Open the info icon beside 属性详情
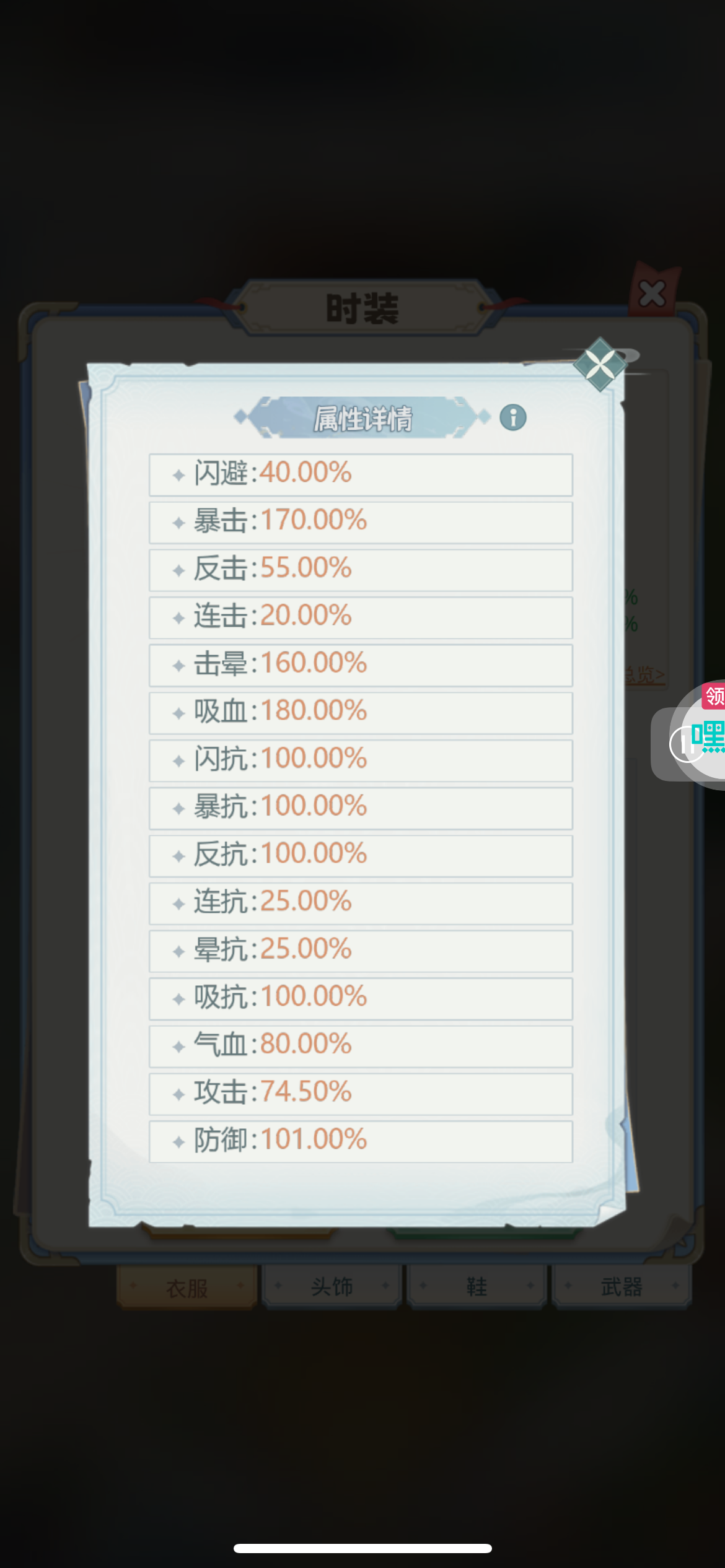The width and height of the screenshot is (725, 1568). [513, 417]
